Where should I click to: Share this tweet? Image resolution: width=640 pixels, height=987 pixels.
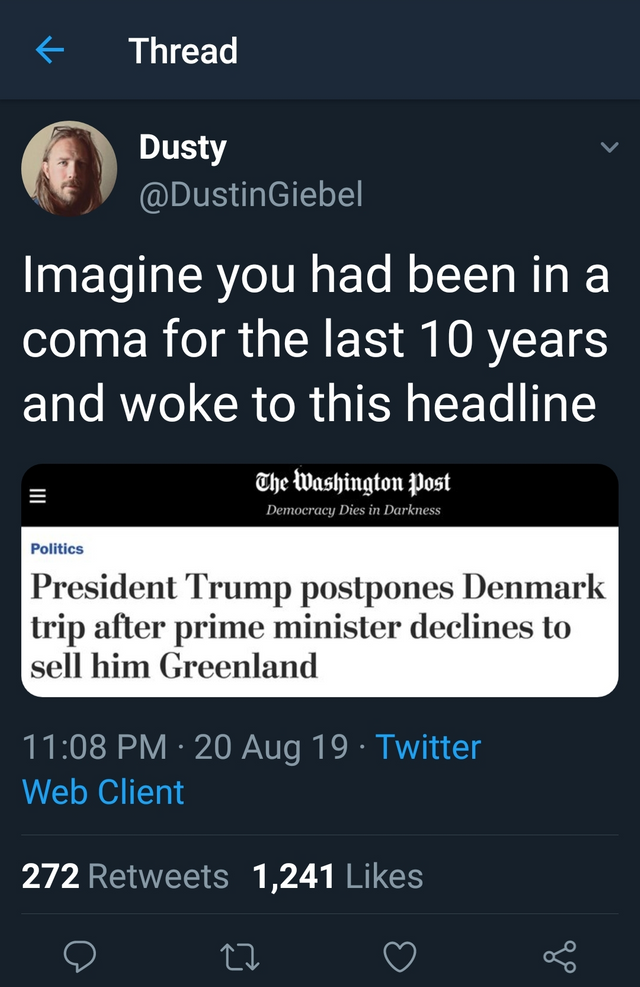coord(560,956)
